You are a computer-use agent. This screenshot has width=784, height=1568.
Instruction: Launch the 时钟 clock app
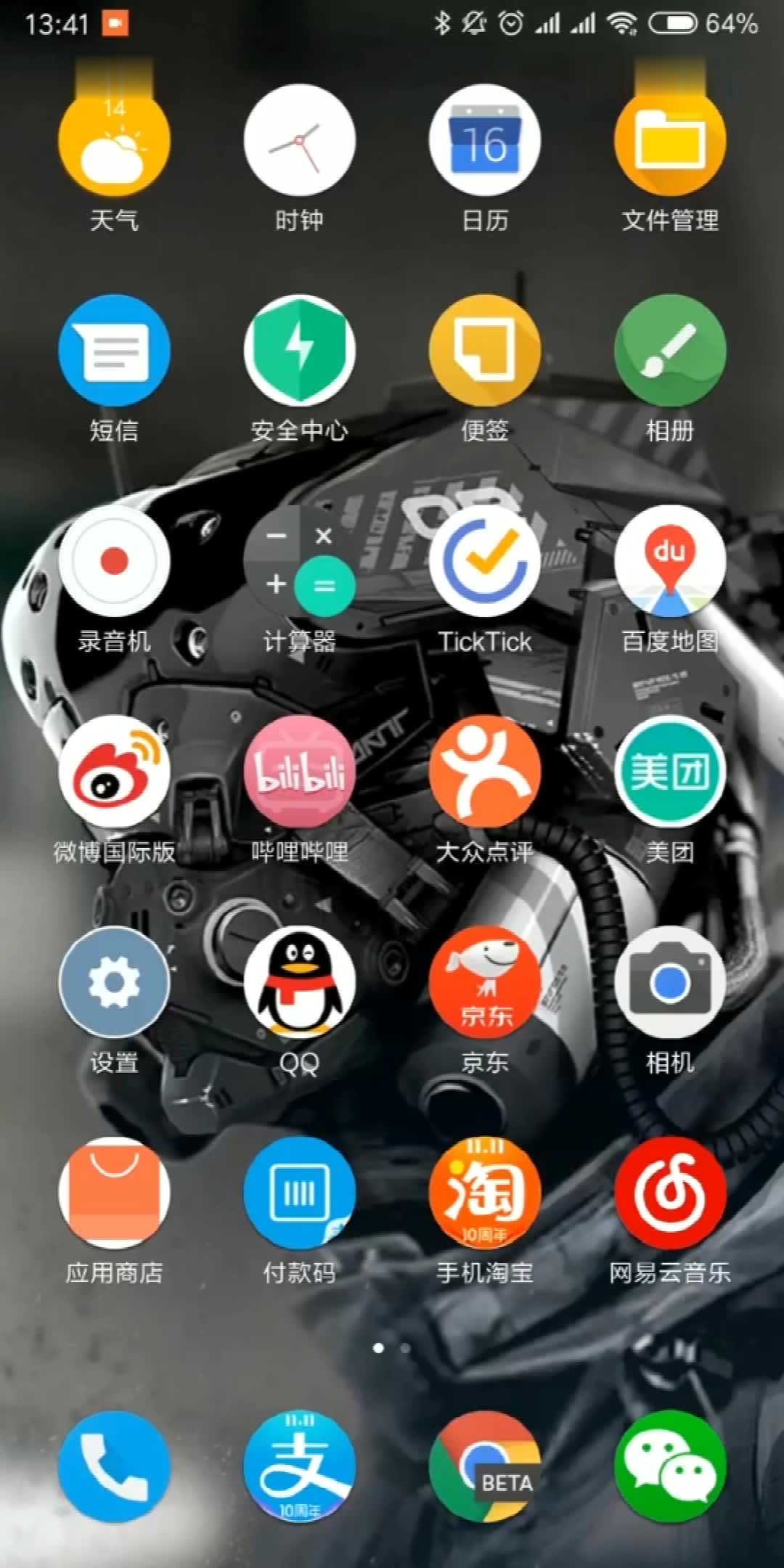299,142
